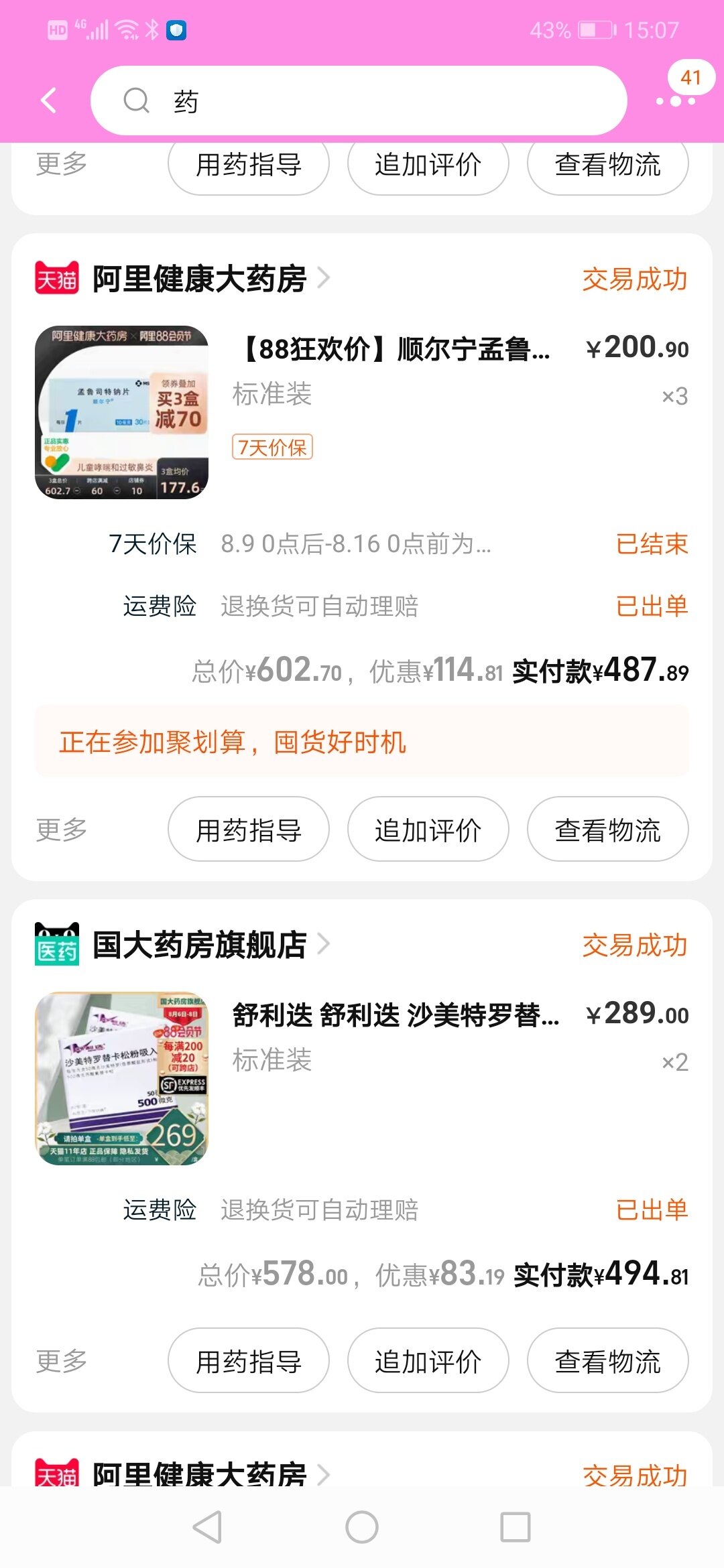
Task: Check 查看物流 for the 顺尔宁 order
Action: 607,830
